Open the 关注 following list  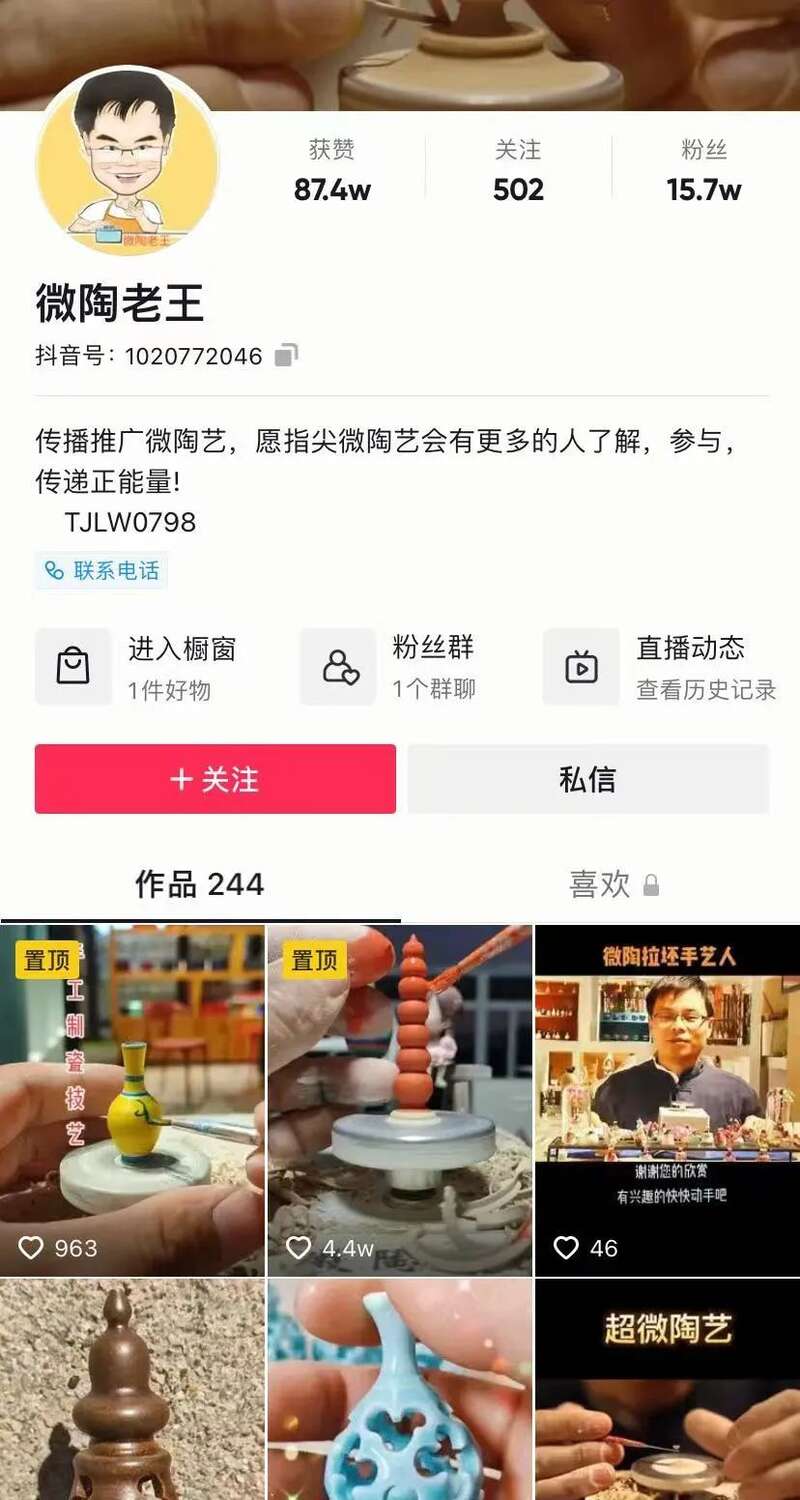[x=518, y=171]
